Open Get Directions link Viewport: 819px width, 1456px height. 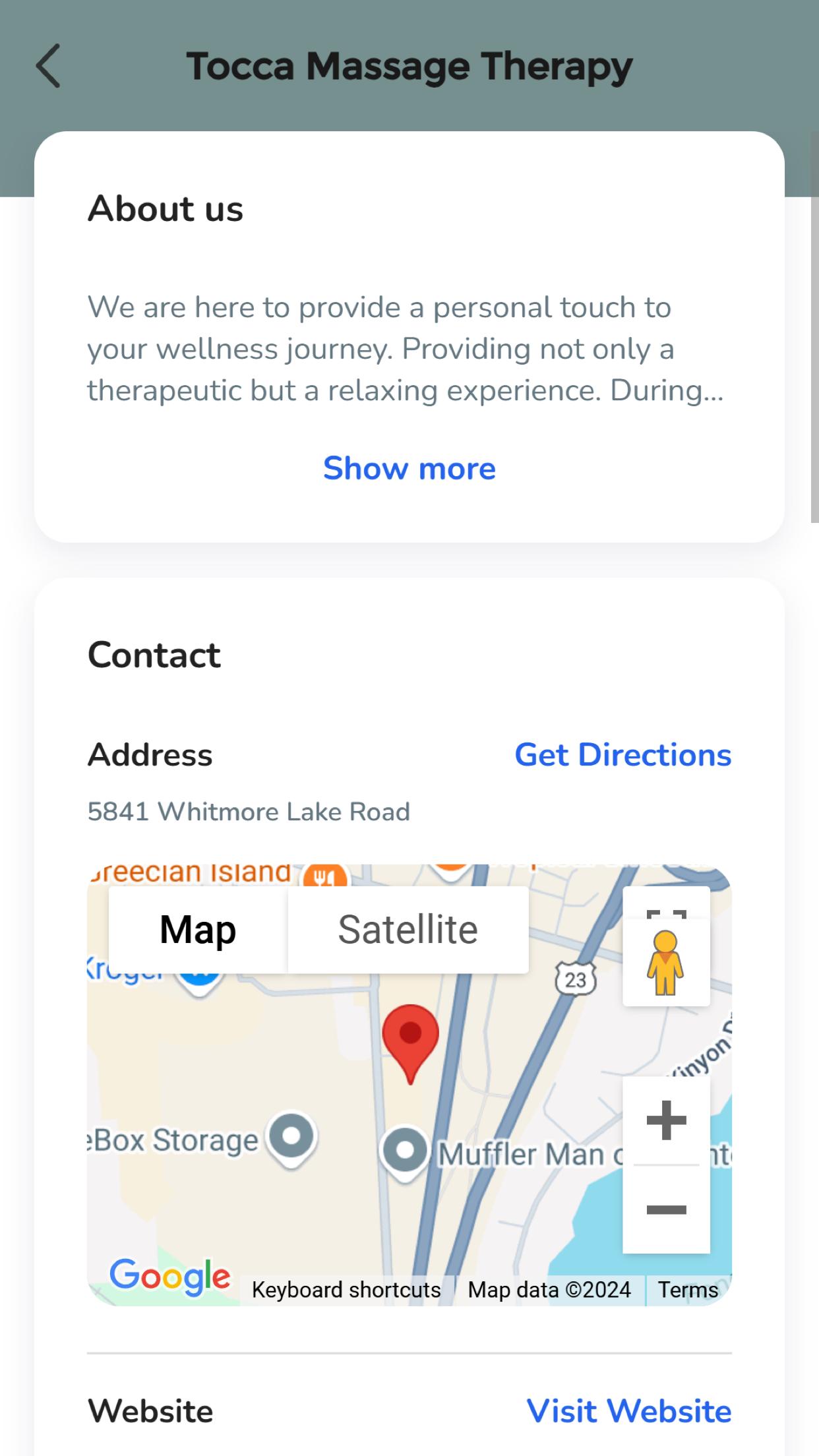(623, 754)
